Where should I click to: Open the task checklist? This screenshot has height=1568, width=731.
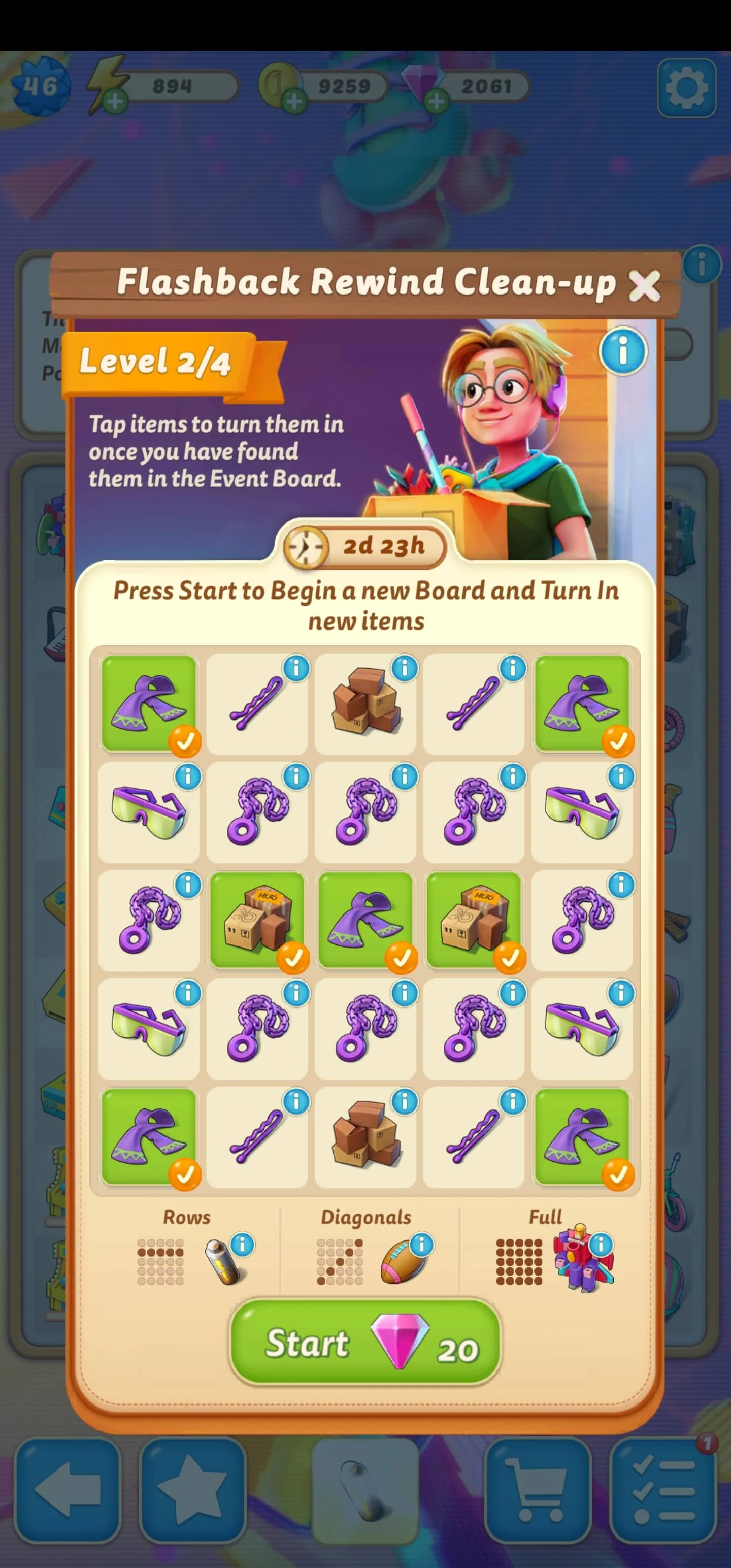pyautogui.click(x=663, y=1489)
